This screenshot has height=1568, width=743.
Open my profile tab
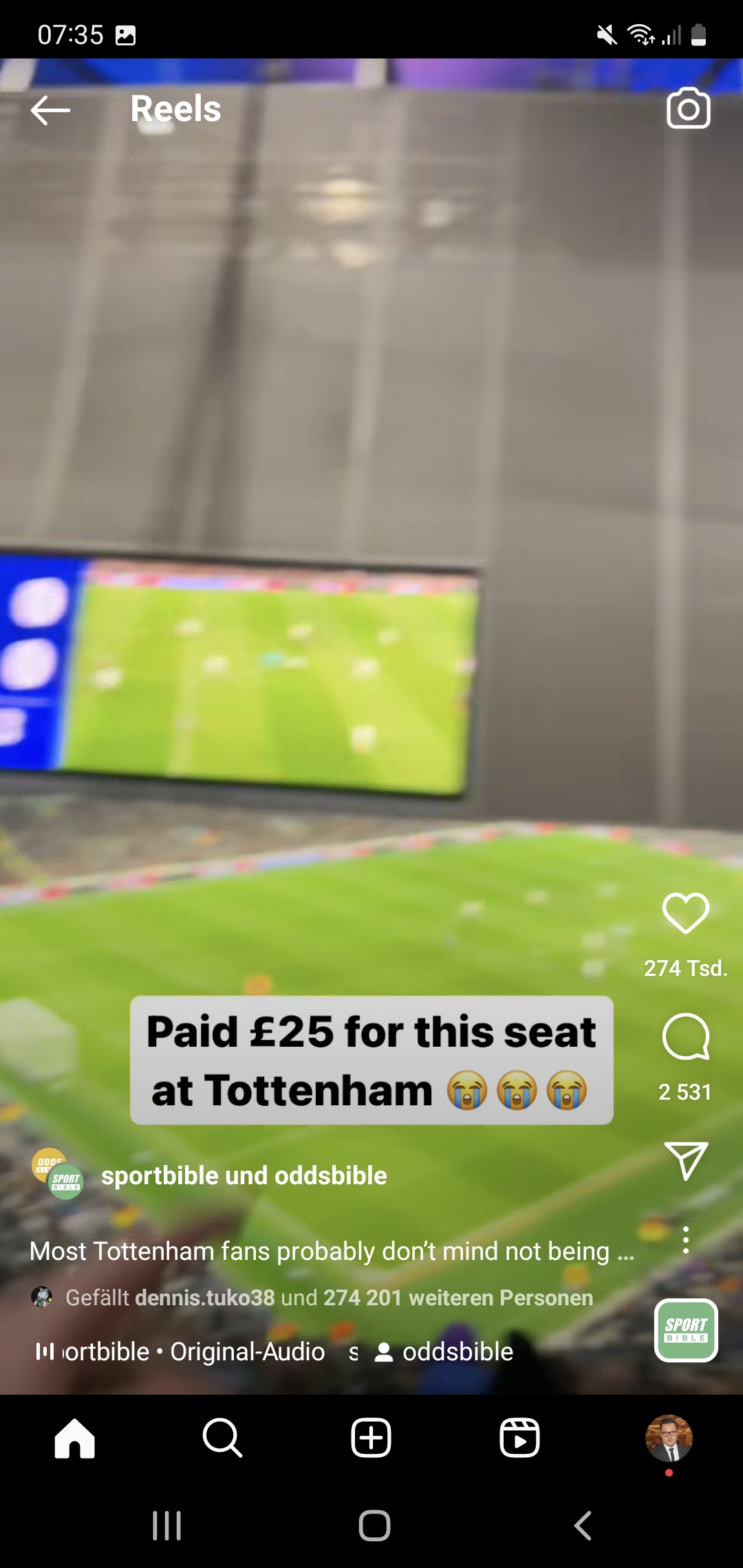(669, 1438)
